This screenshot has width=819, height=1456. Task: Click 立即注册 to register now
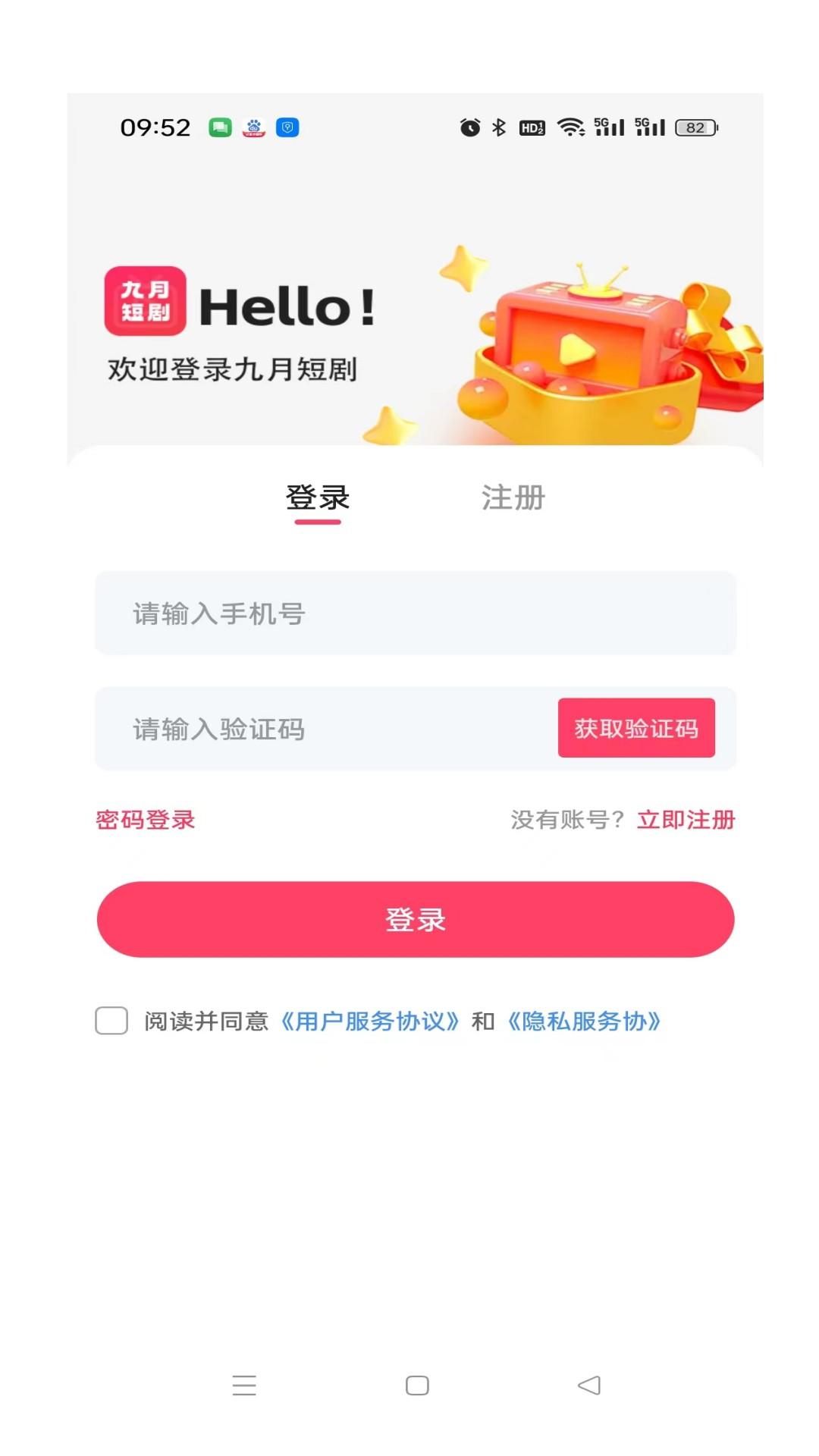686,820
